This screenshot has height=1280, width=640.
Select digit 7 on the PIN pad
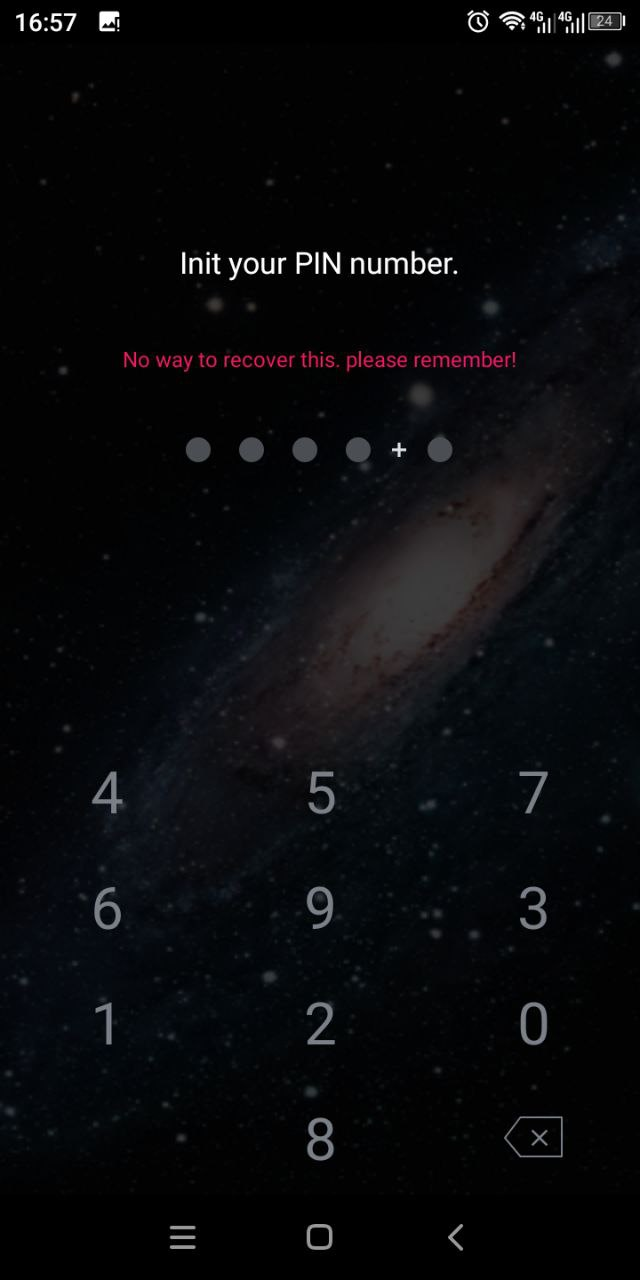tap(533, 793)
